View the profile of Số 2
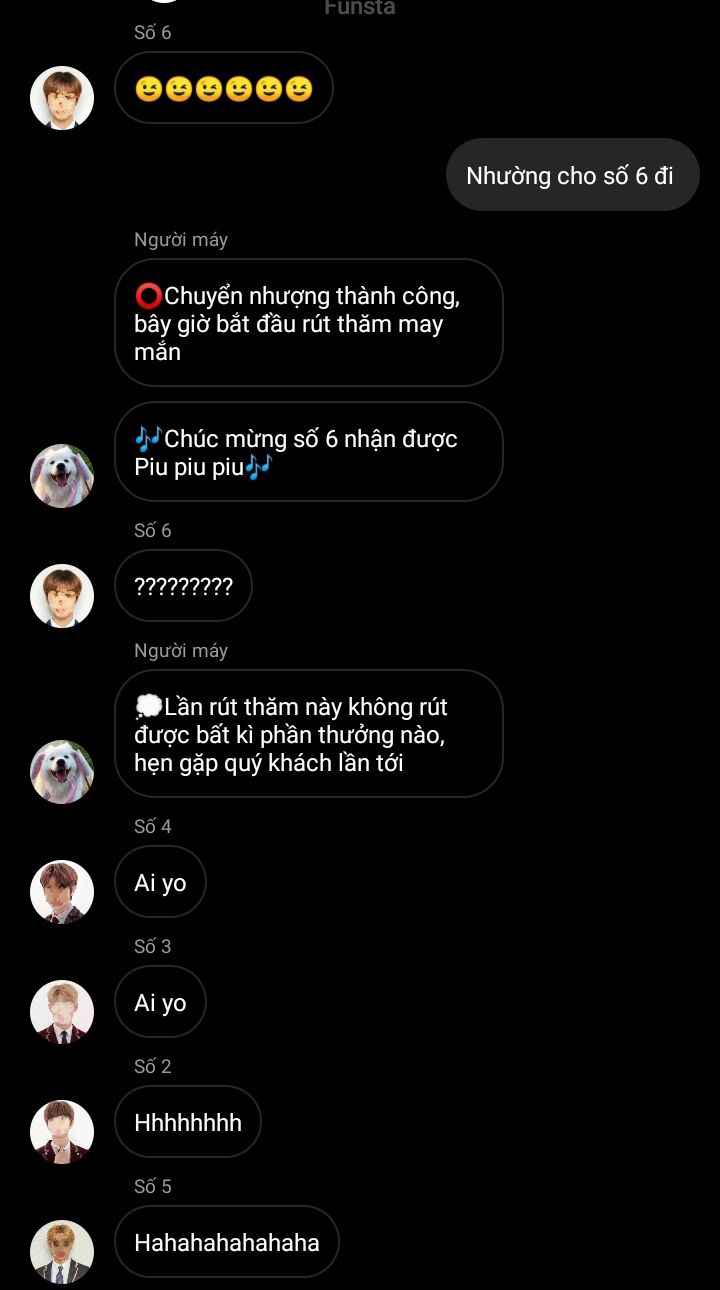 62,1132
